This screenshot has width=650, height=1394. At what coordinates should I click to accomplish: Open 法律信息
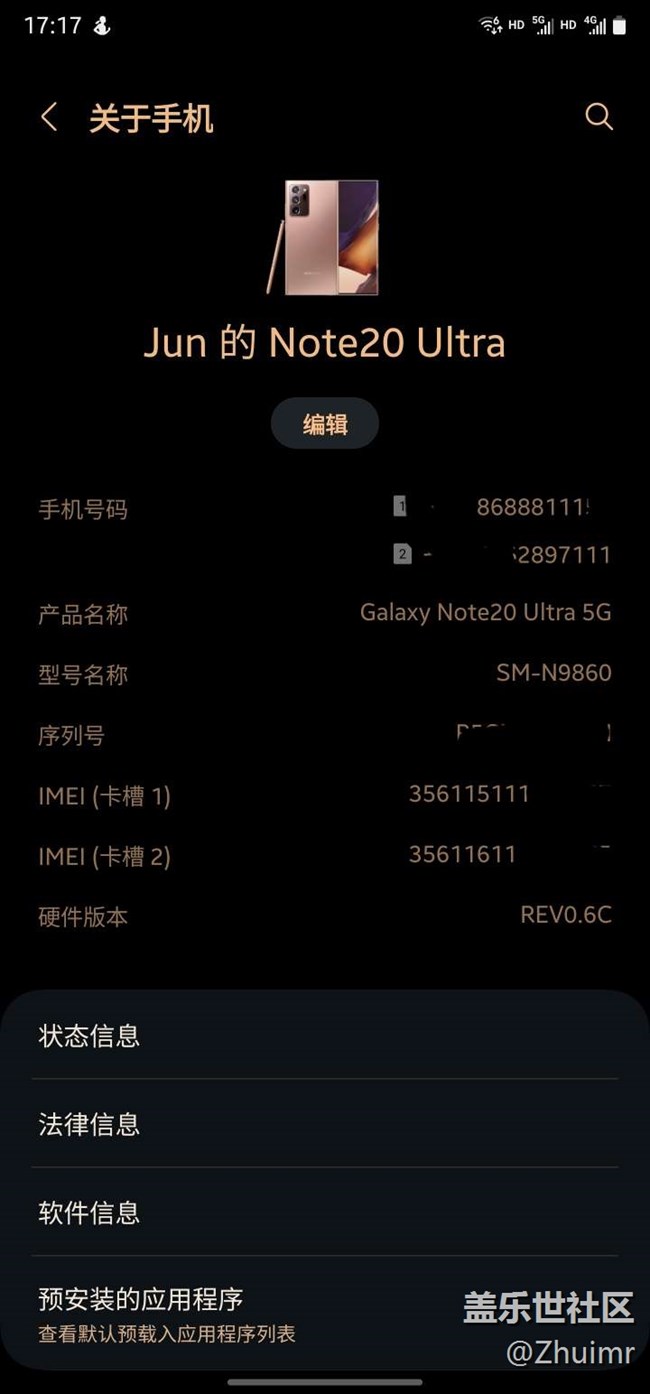[x=324, y=1124]
